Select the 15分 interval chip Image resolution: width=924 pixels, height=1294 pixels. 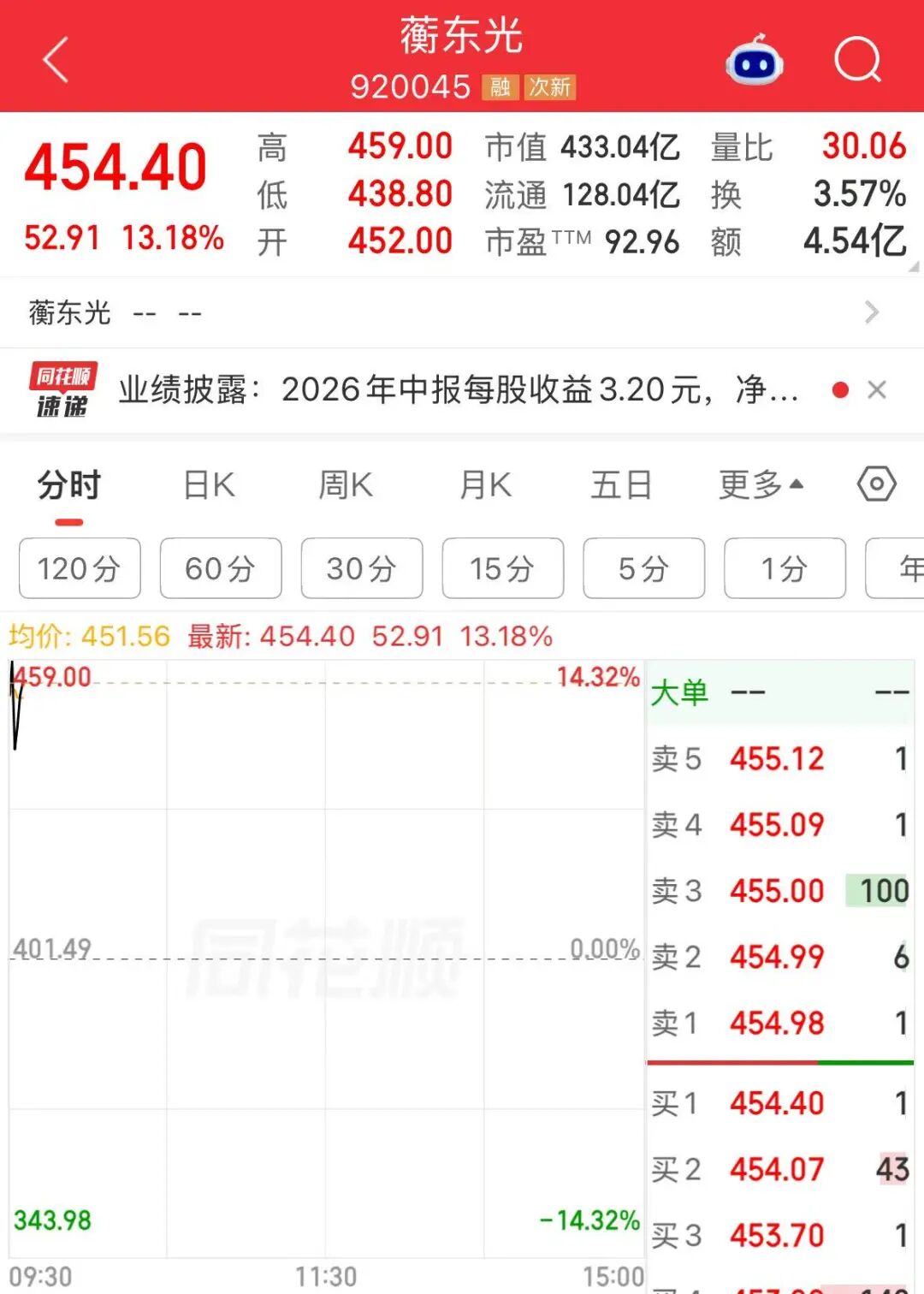tap(503, 568)
